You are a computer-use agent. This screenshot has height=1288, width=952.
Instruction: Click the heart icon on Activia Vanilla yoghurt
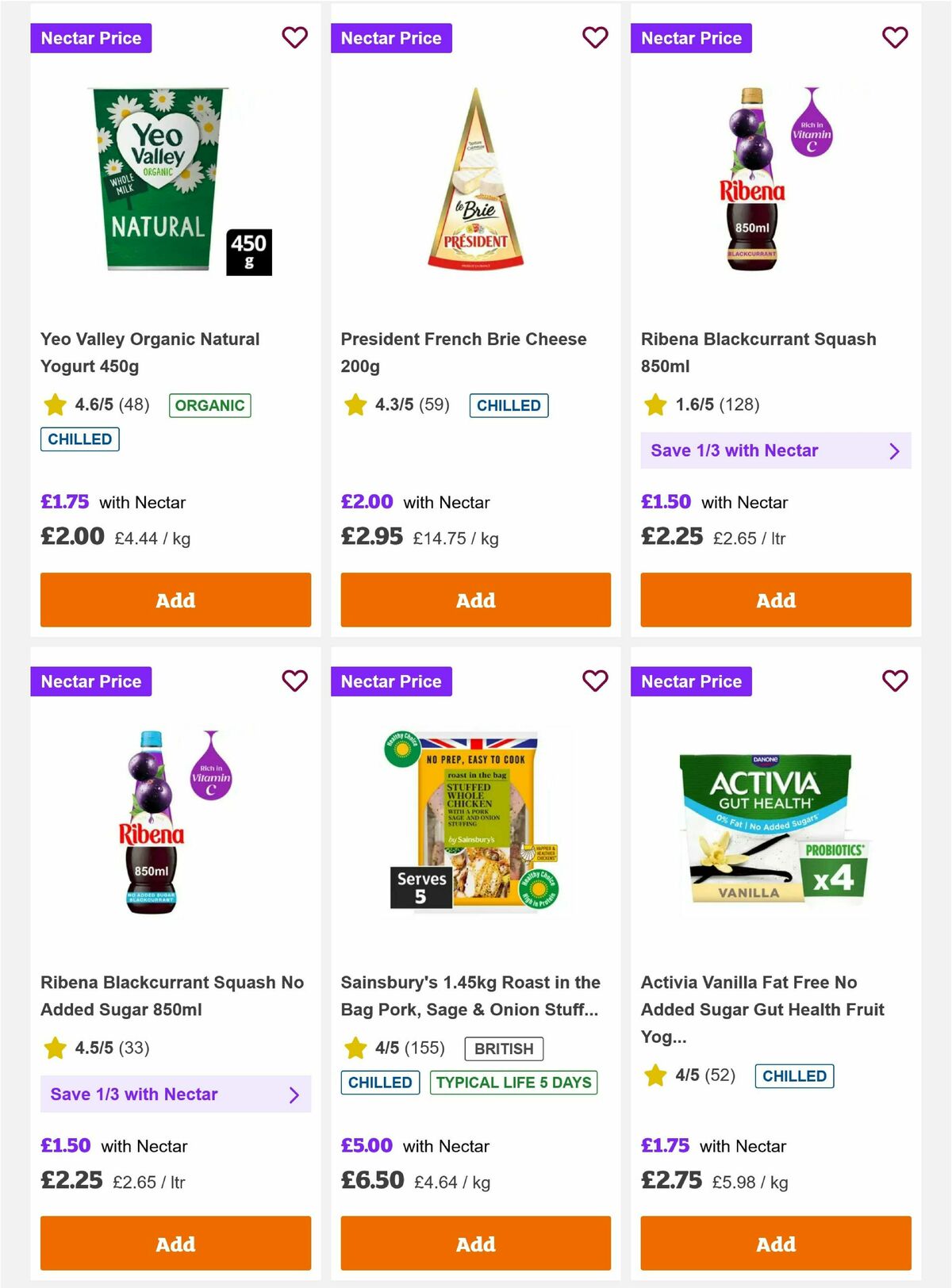894,680
